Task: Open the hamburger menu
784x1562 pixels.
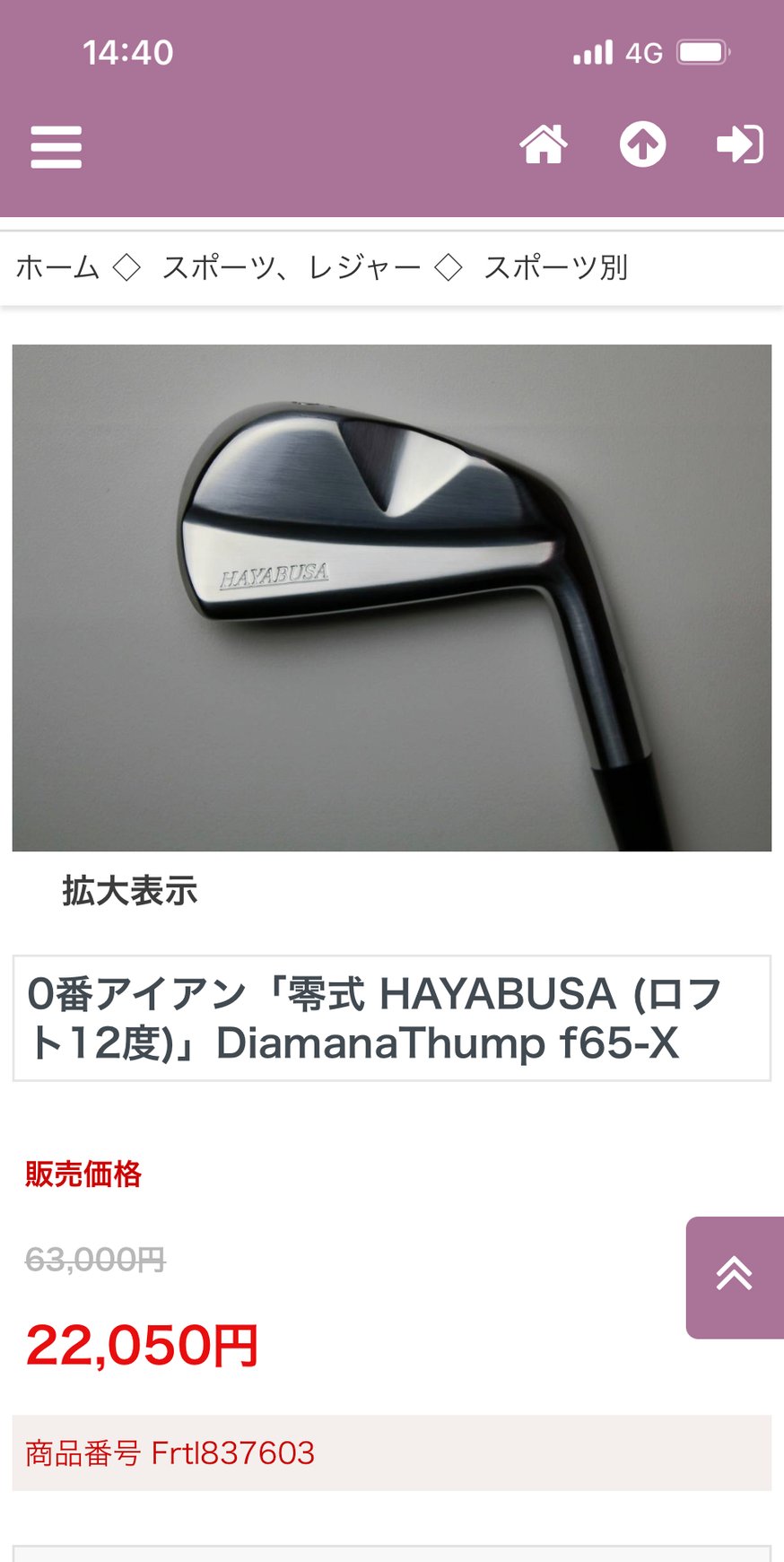Action: point(56,147)
